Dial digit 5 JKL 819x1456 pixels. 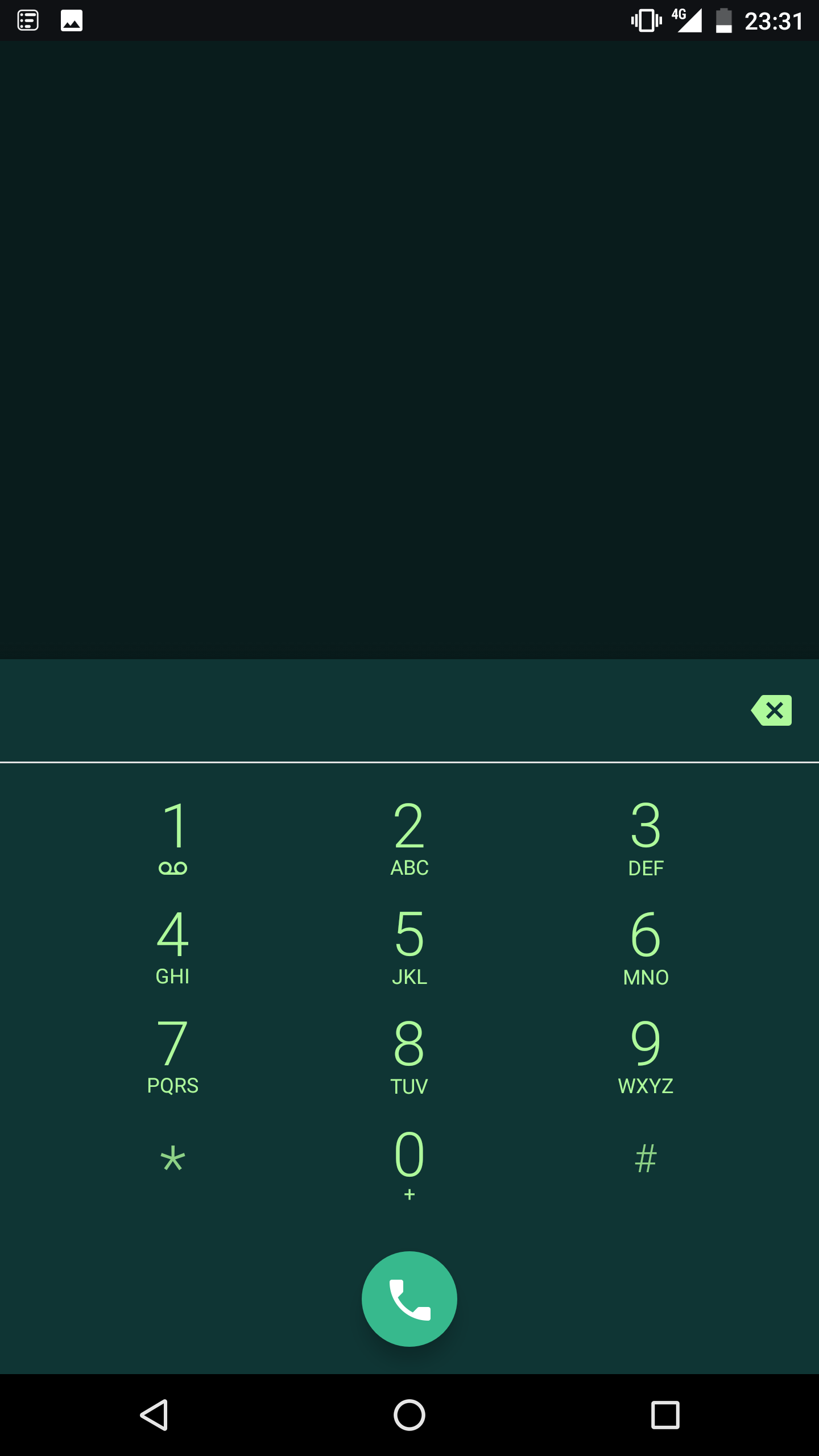click(x=409, y=946)
